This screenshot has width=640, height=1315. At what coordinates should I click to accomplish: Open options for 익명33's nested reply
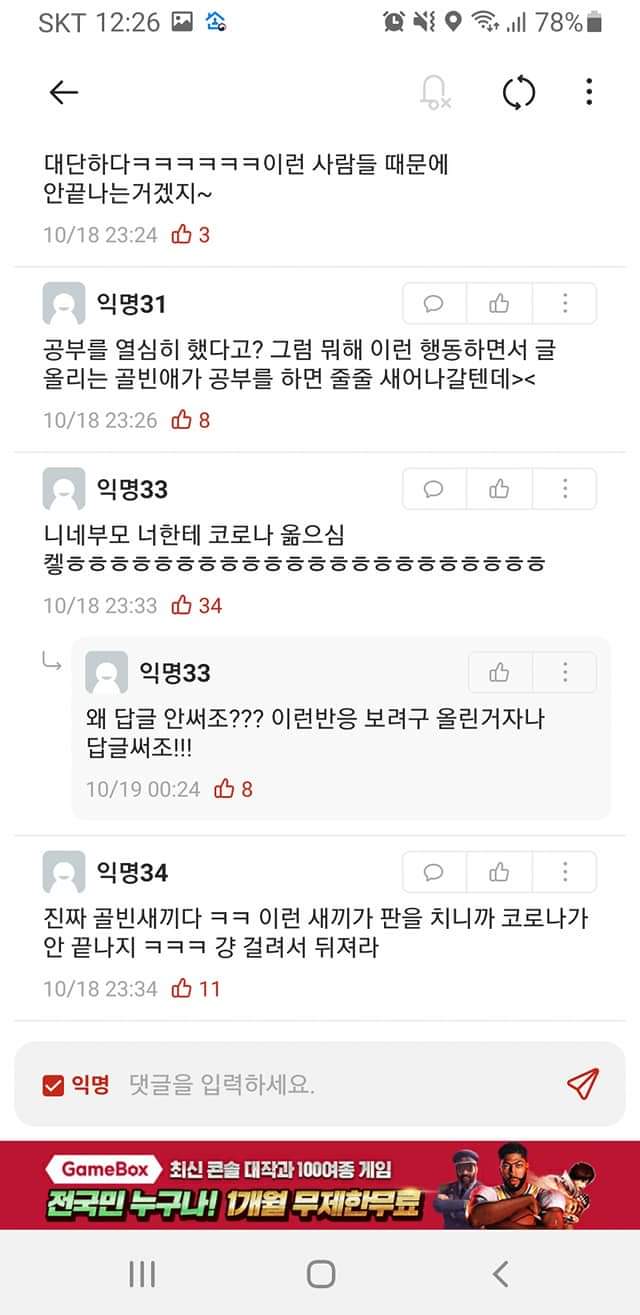(565, 673)
